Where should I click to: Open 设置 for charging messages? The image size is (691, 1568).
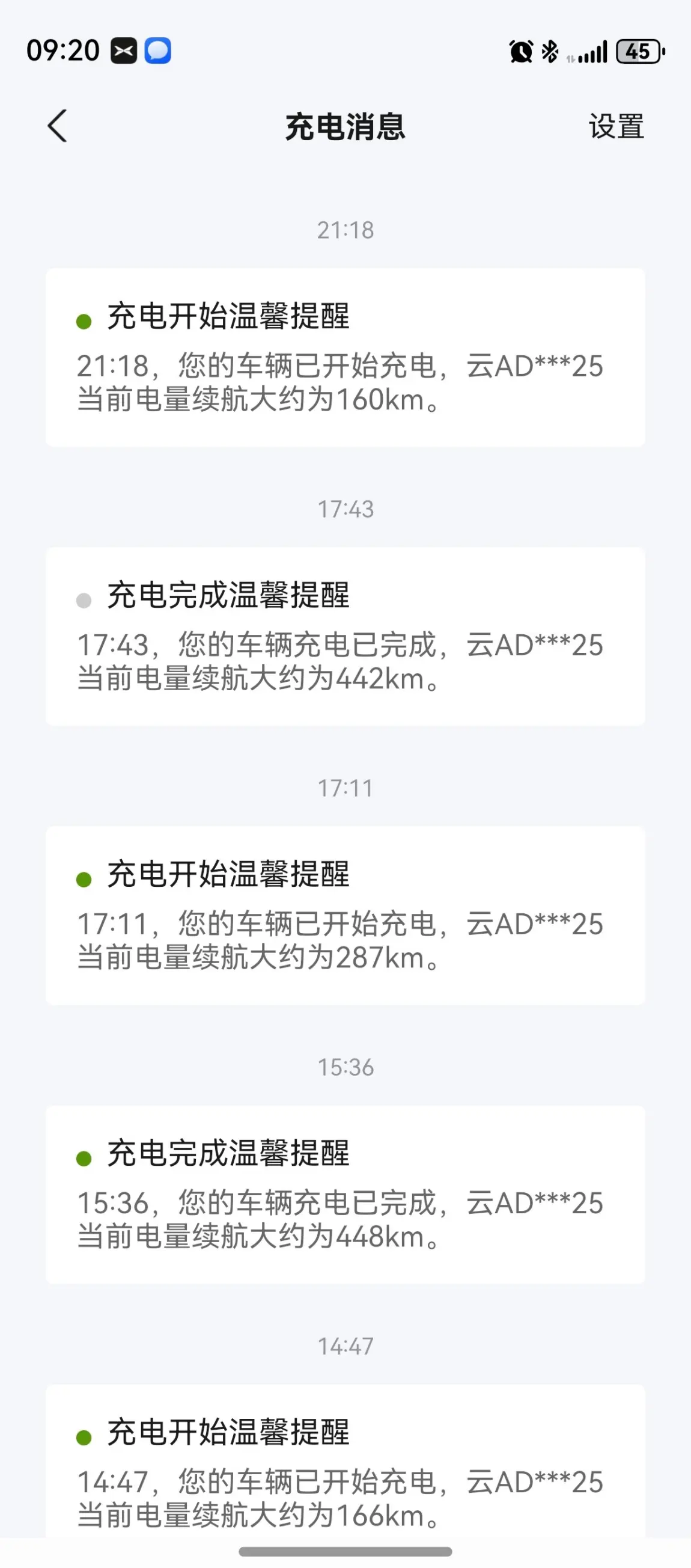[615, 127]
